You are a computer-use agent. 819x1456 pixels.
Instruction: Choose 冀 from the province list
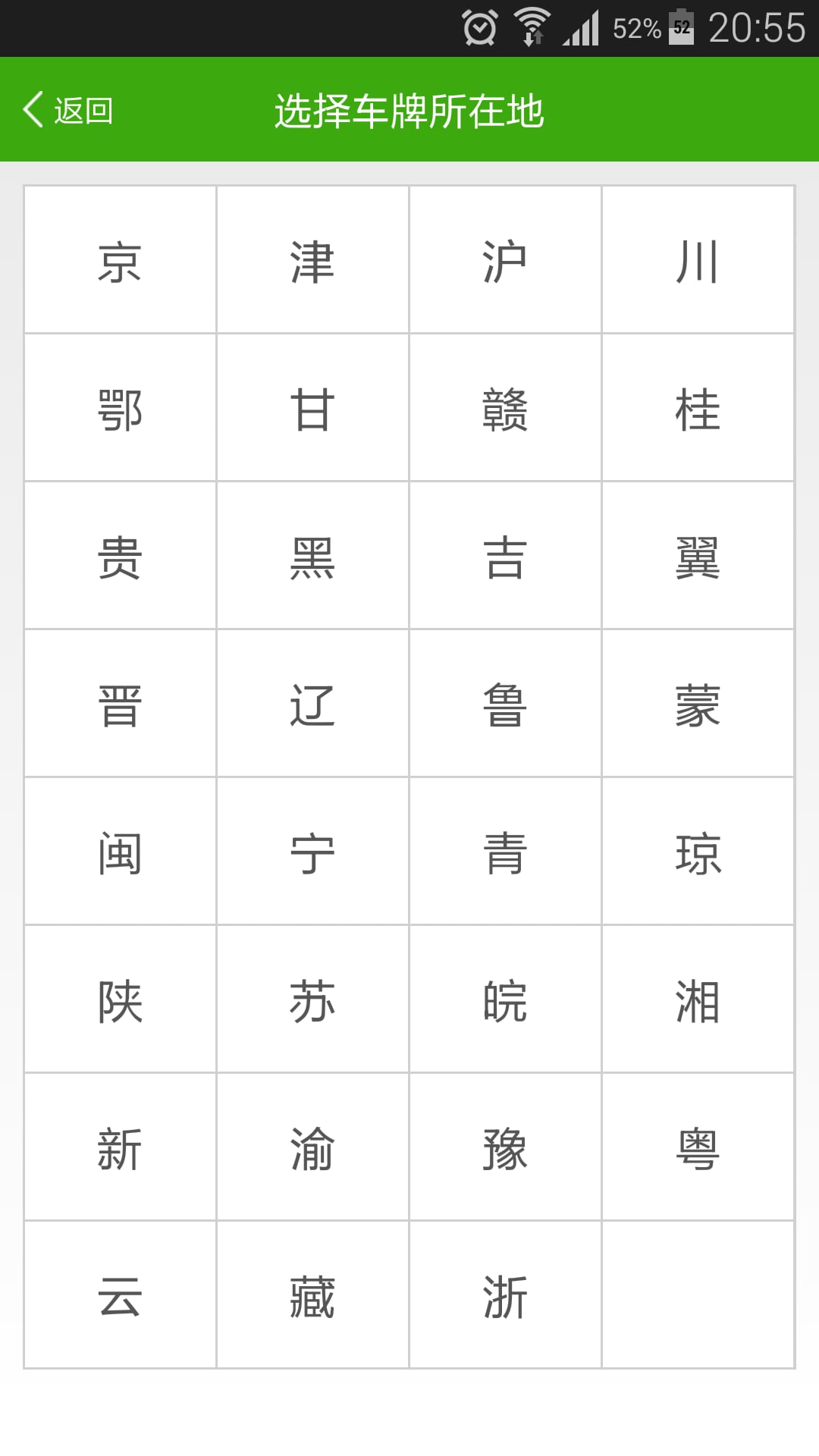click(x=698, y=555)
